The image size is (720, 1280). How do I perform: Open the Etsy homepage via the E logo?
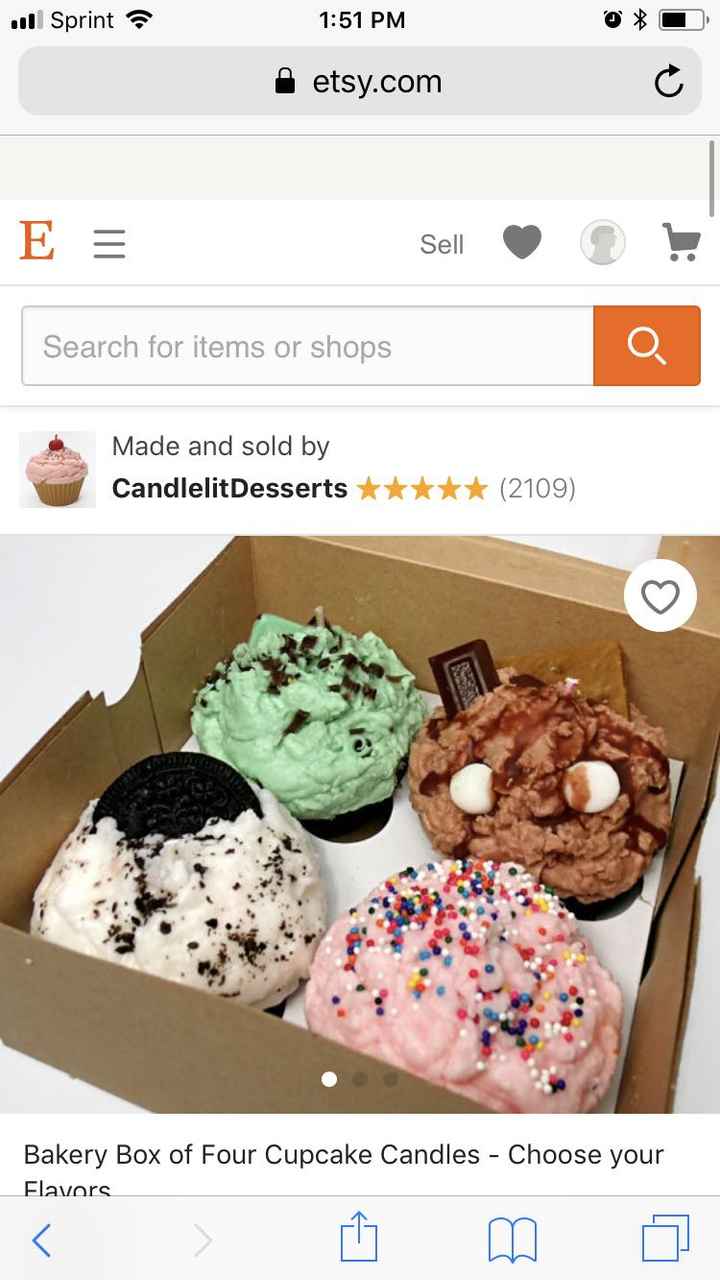(37, 242)
